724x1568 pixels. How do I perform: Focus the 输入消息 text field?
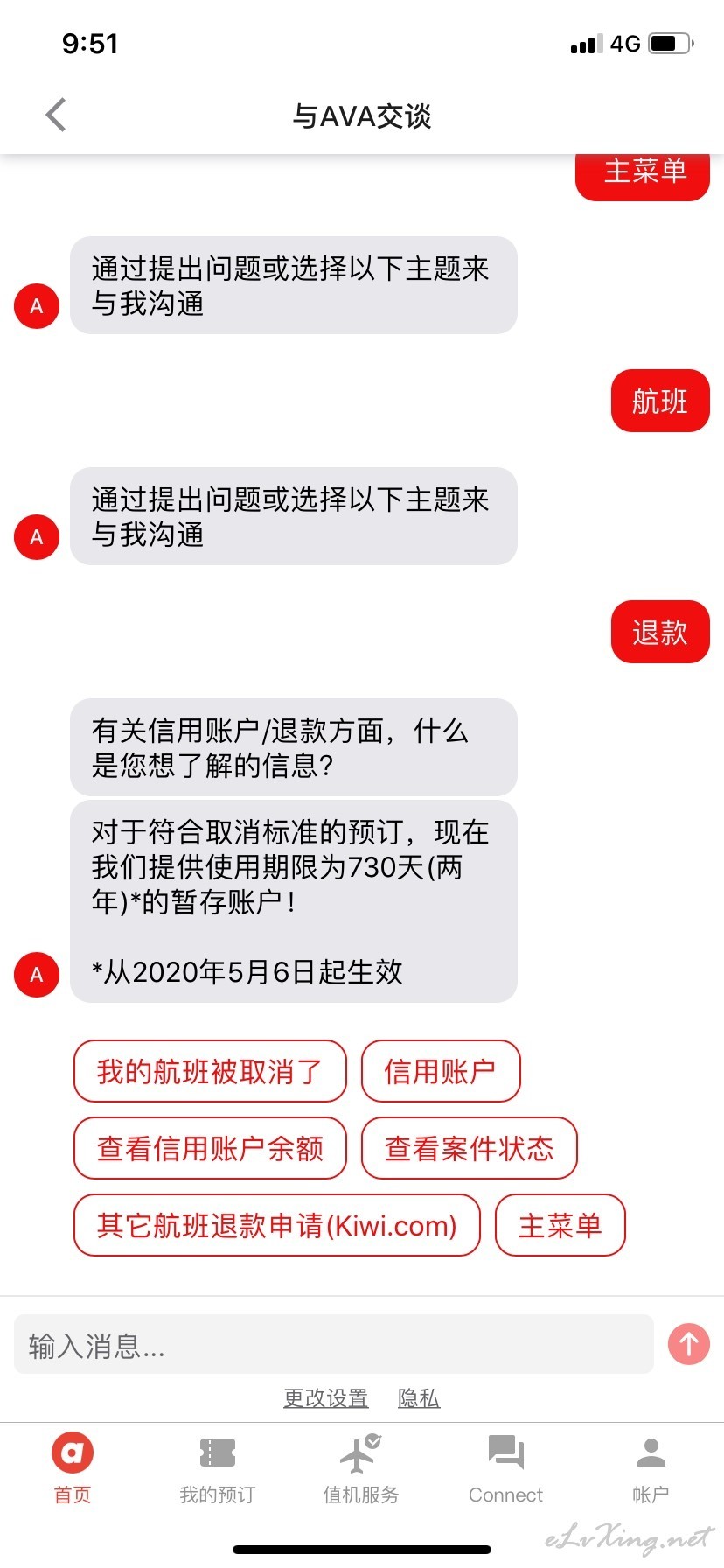[334, 1344]
